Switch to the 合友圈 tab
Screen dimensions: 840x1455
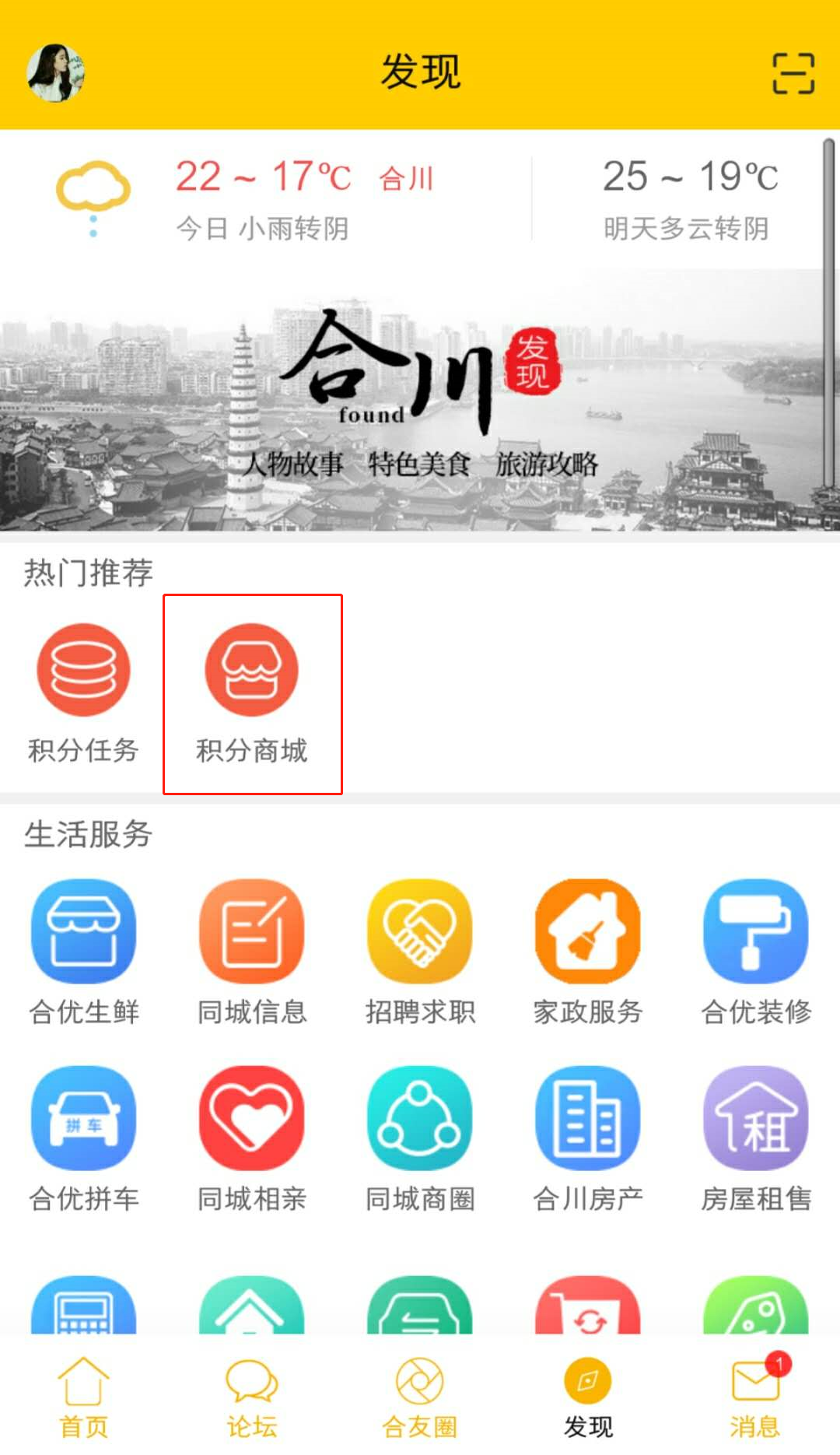[x=420, y=1397]
